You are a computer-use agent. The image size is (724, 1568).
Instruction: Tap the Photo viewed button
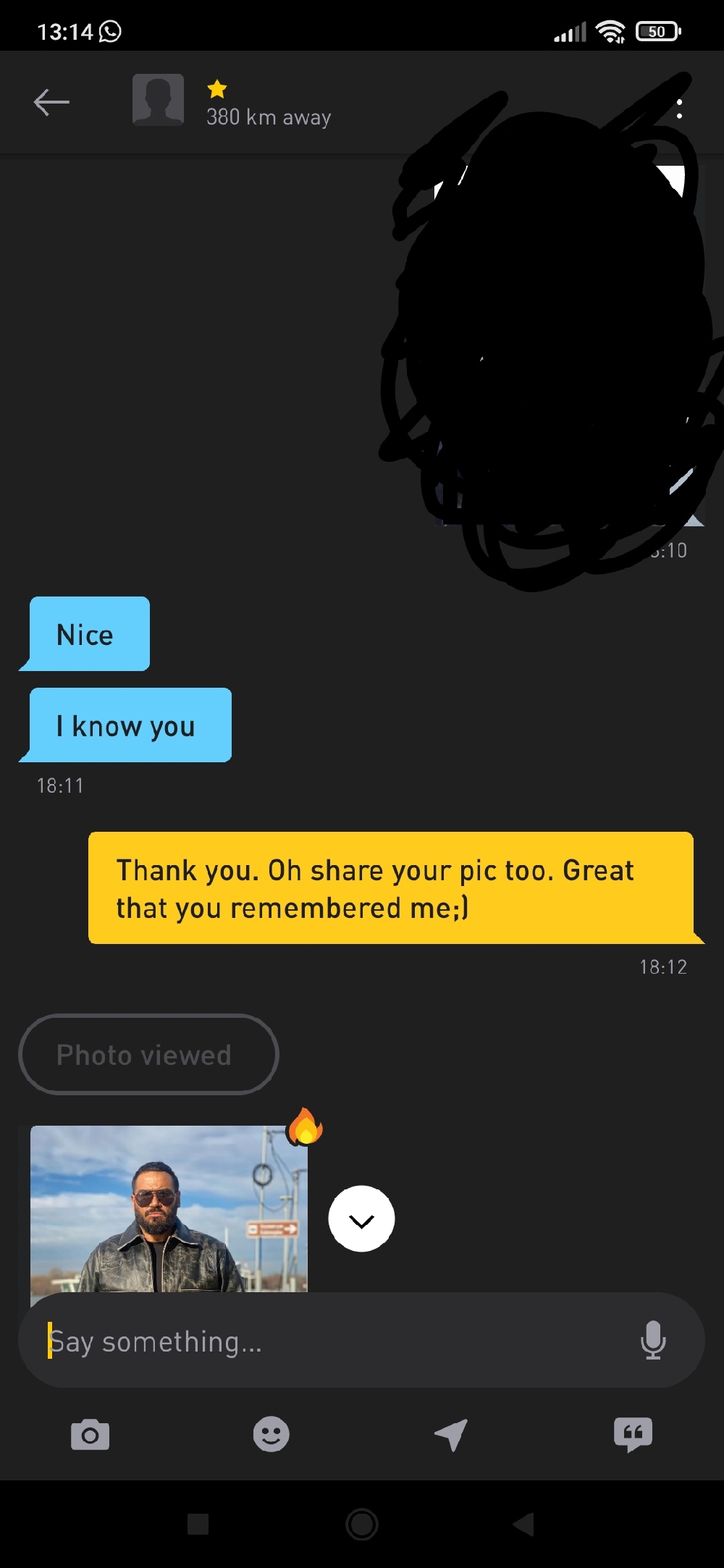tap(148, 1054)
